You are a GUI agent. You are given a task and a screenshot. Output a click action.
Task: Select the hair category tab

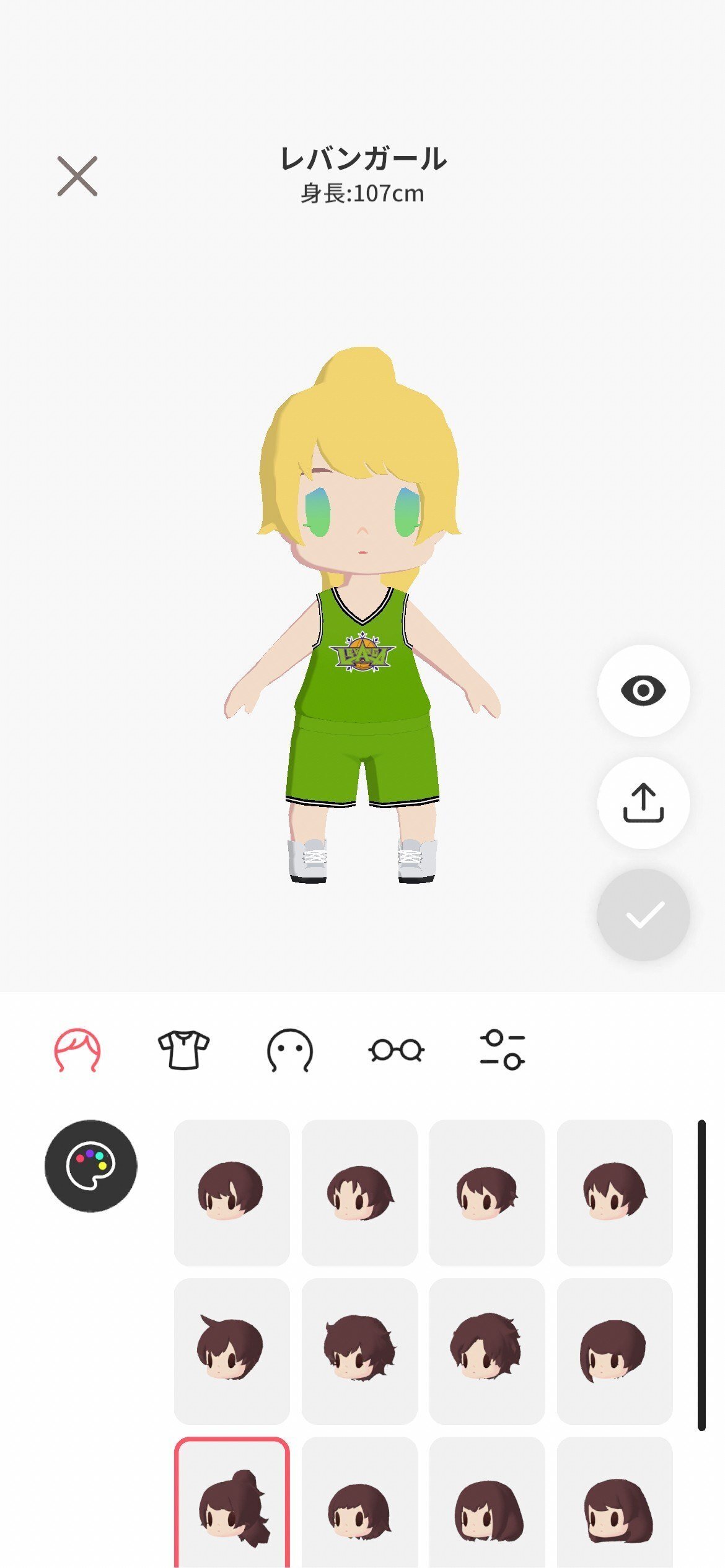click(x=77, y=1050)
